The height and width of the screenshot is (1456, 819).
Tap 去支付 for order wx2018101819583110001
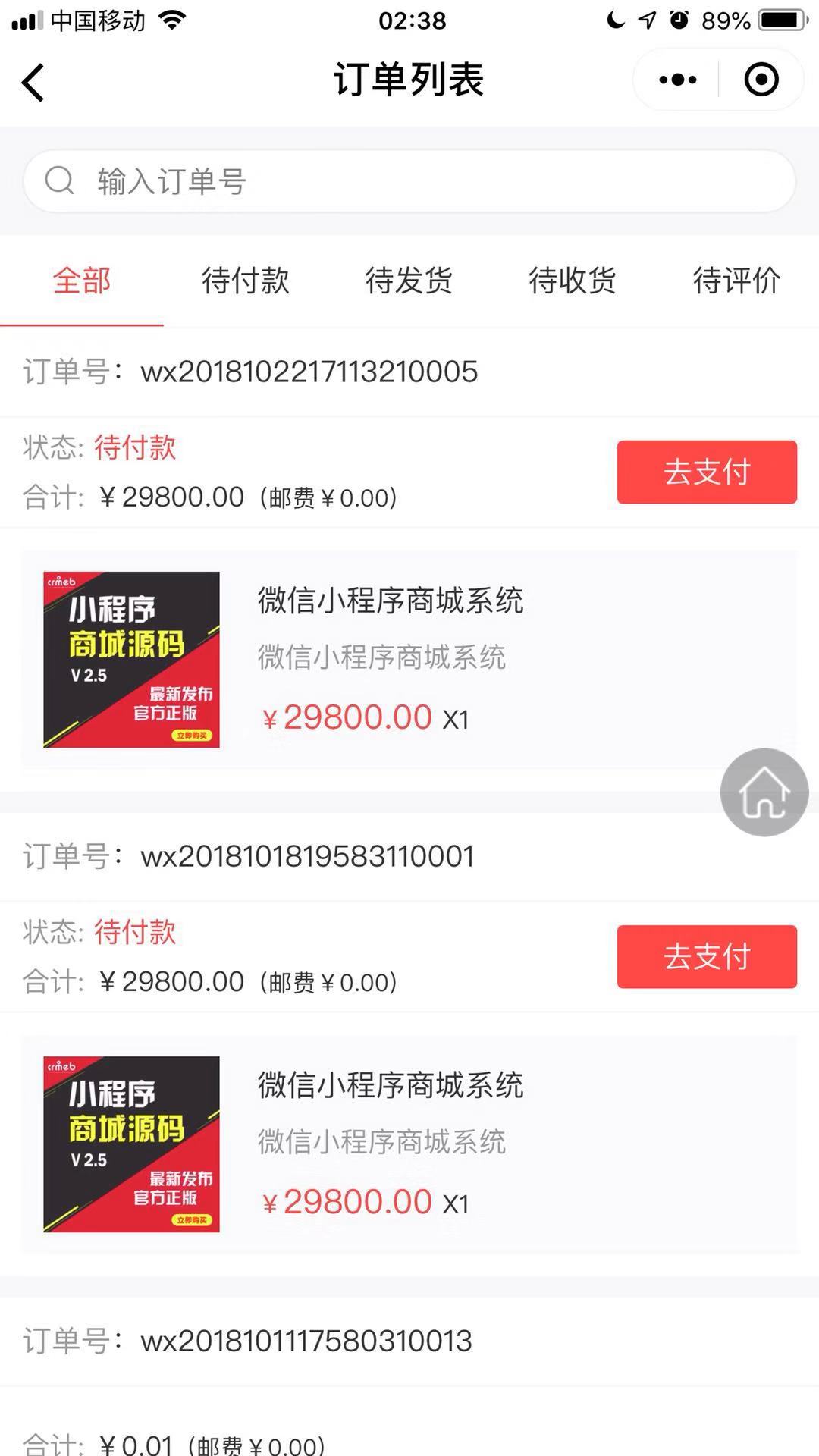point(707,956)
